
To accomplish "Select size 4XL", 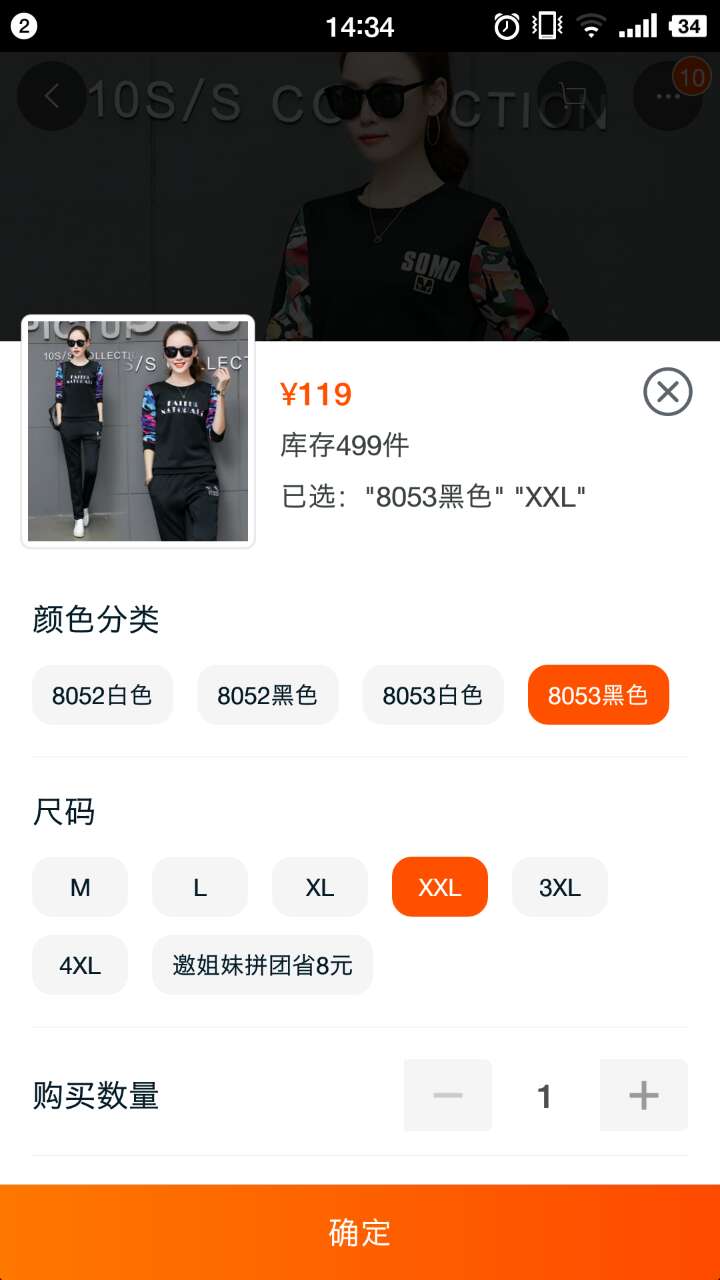I will click(x=80, y=965).
